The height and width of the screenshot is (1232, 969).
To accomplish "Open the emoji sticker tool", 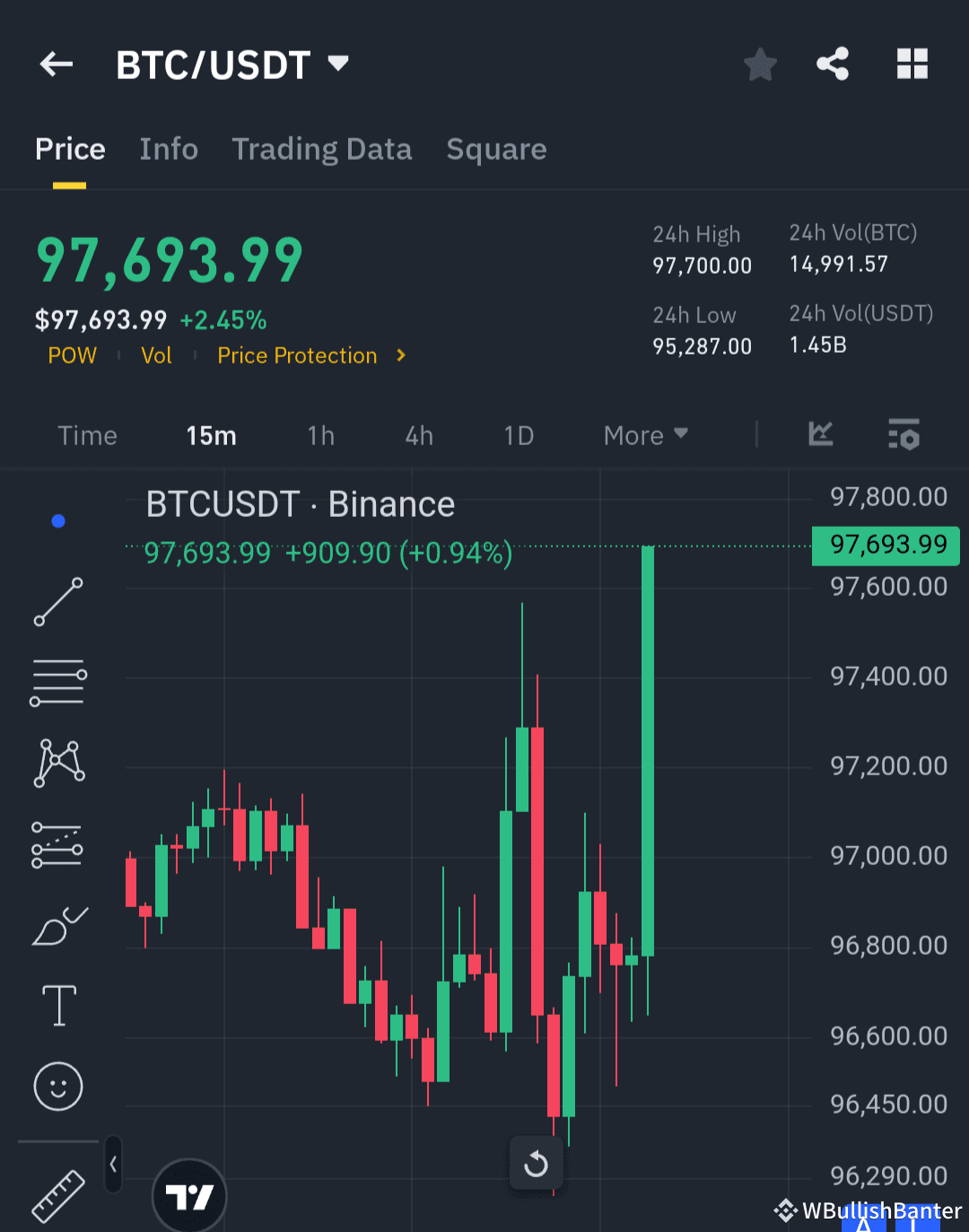I will coord(57,1087).
